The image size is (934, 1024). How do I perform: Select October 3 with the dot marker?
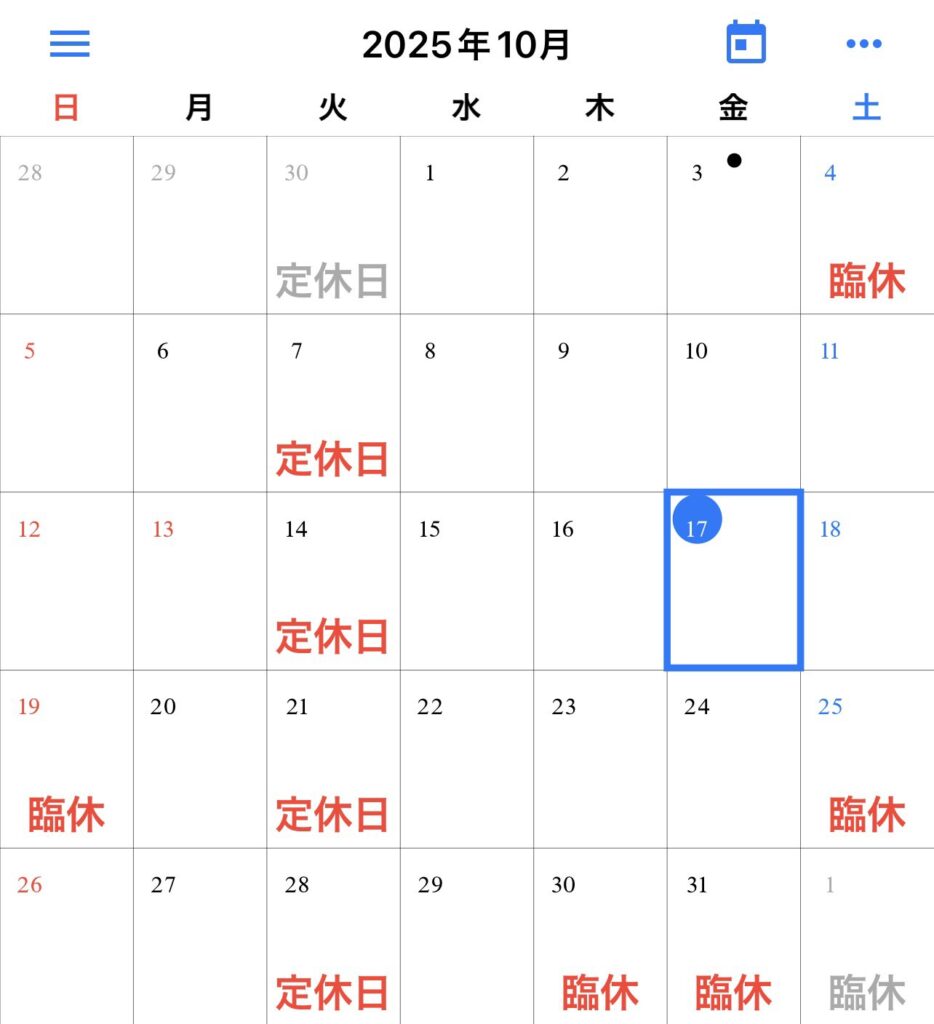coord(733,225)
